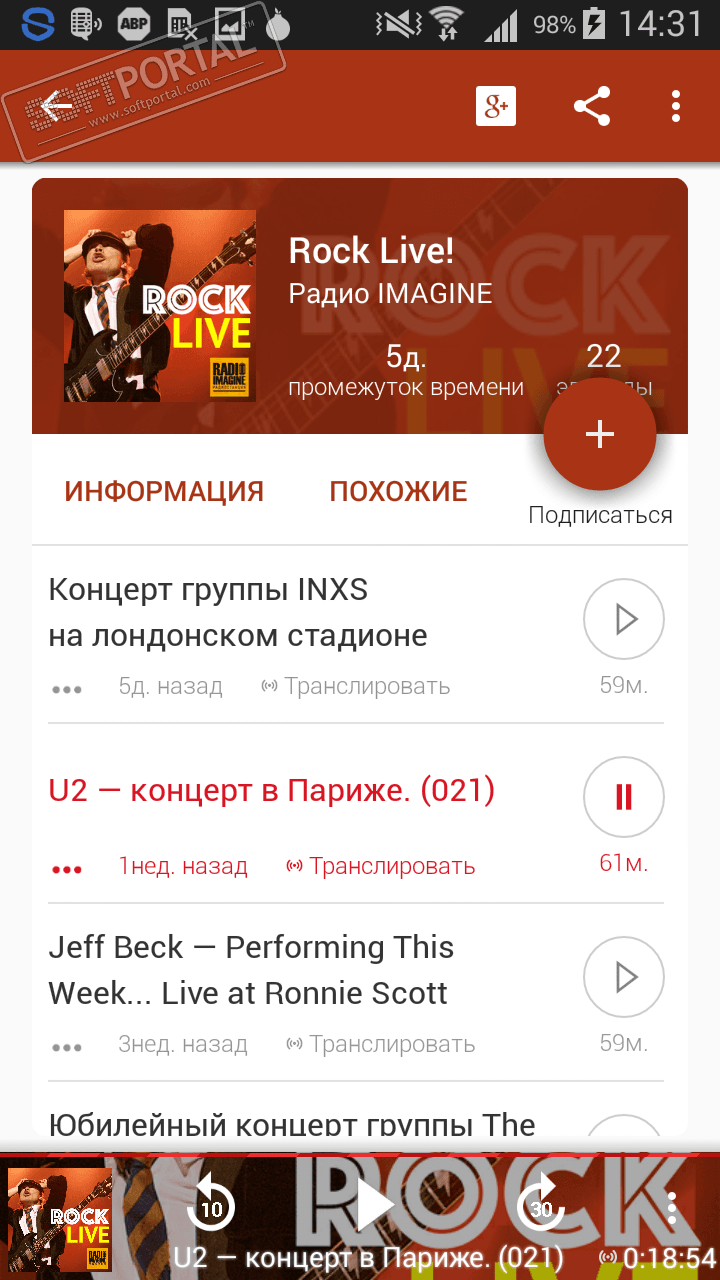
Task: Open the mini player overflow menu
Action: pos(672,1208)
